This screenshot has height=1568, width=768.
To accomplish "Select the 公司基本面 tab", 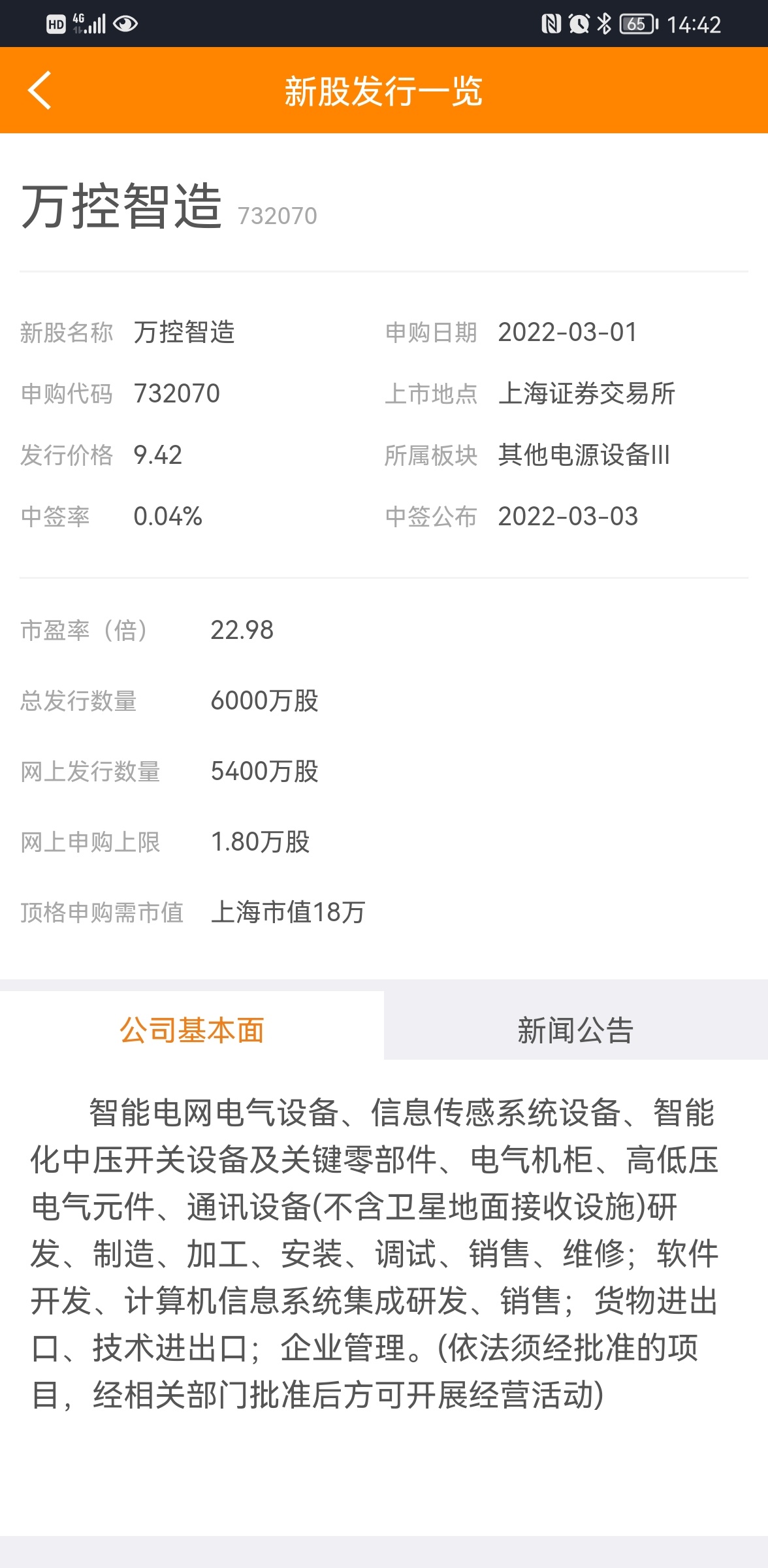I will pyautogui.click(x=192, y=1030).
